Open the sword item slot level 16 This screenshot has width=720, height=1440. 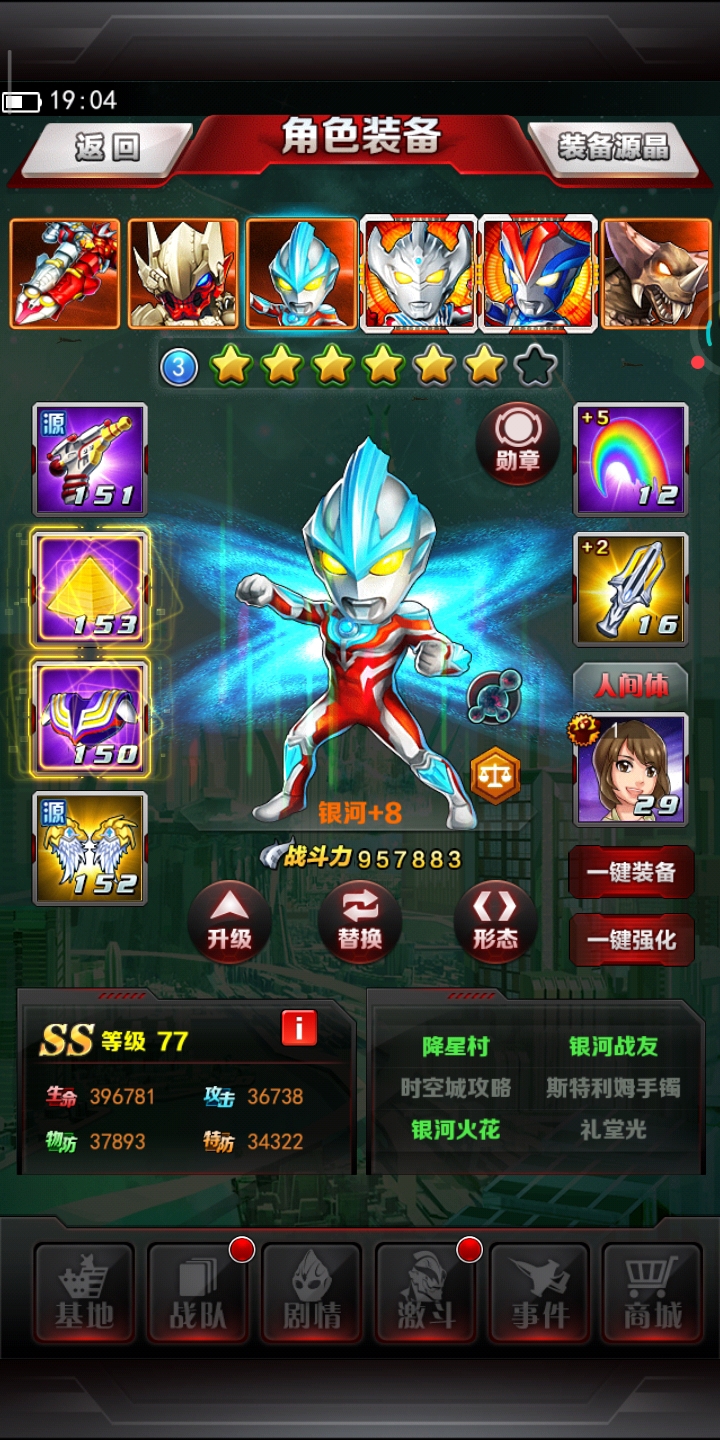coord(631,590)
